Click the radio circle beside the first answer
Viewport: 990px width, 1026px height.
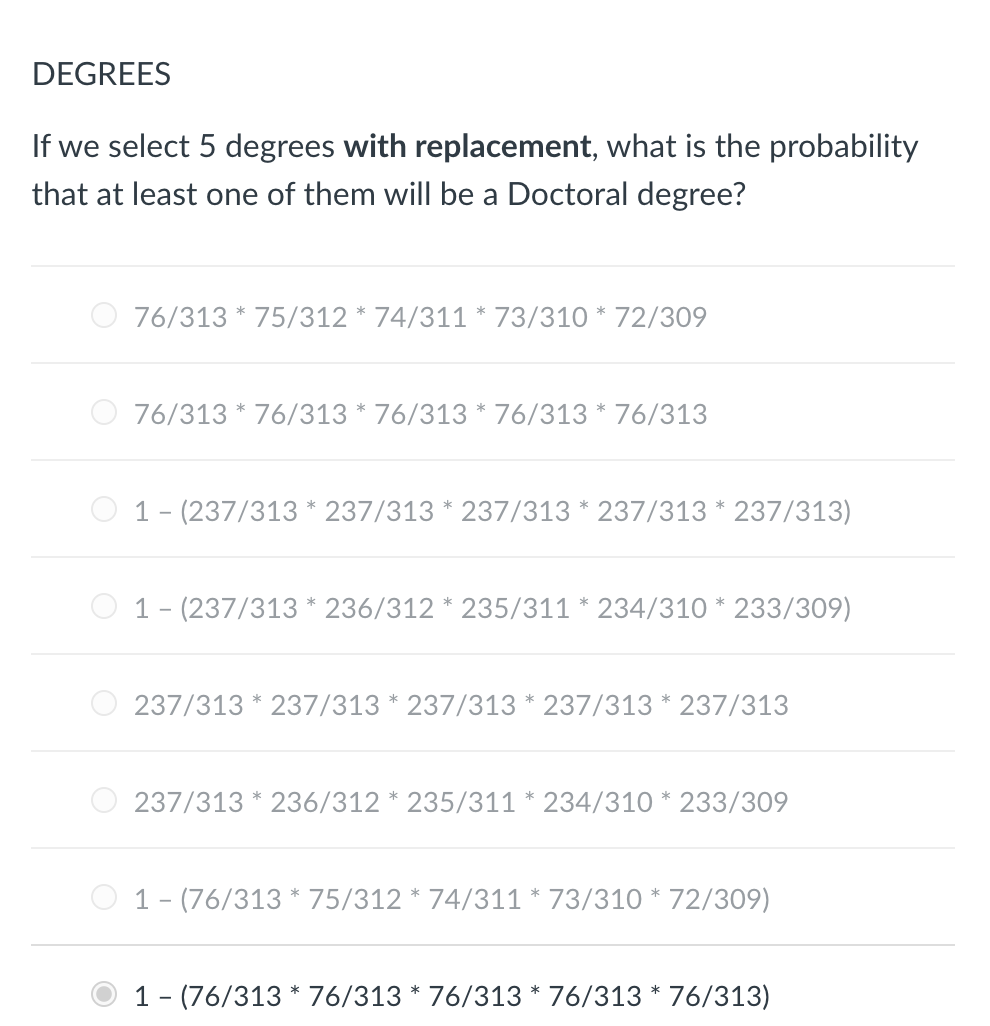[104, 315]
